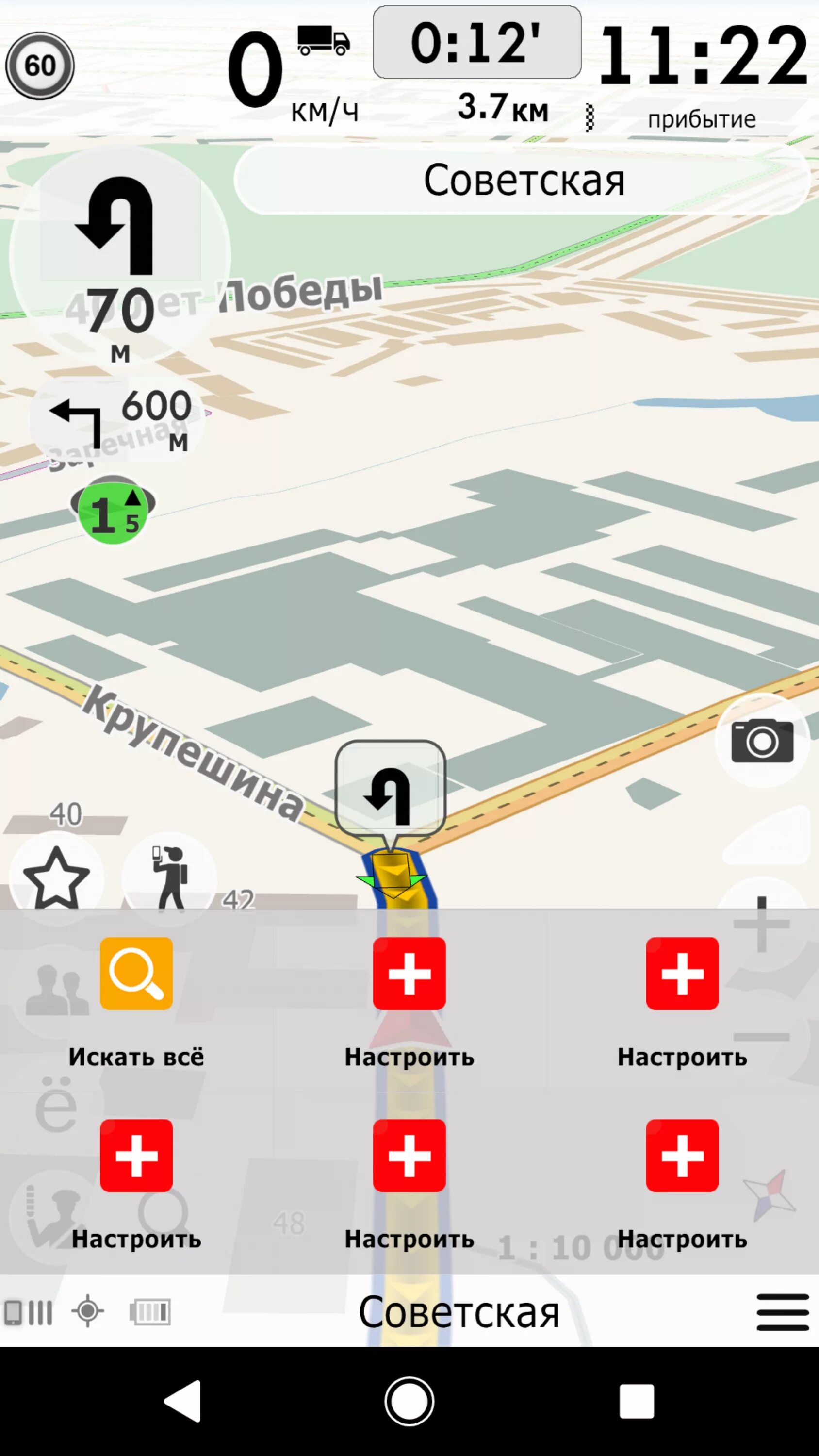Open the hamburger menu
This screenshot has height=1456, width=819.
coord(782,1312)
